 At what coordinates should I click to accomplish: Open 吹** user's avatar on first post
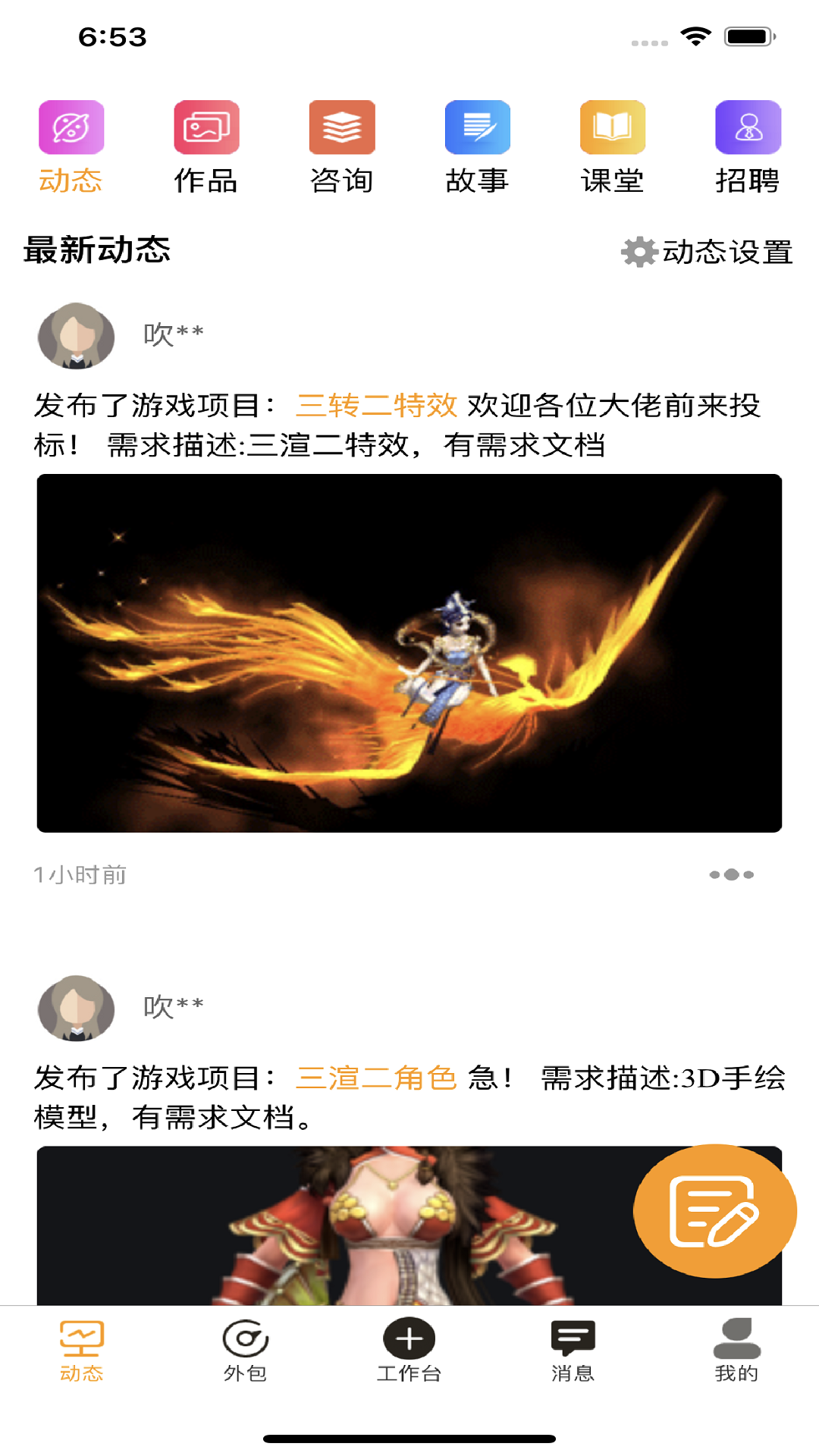click(x=75, y=336)
